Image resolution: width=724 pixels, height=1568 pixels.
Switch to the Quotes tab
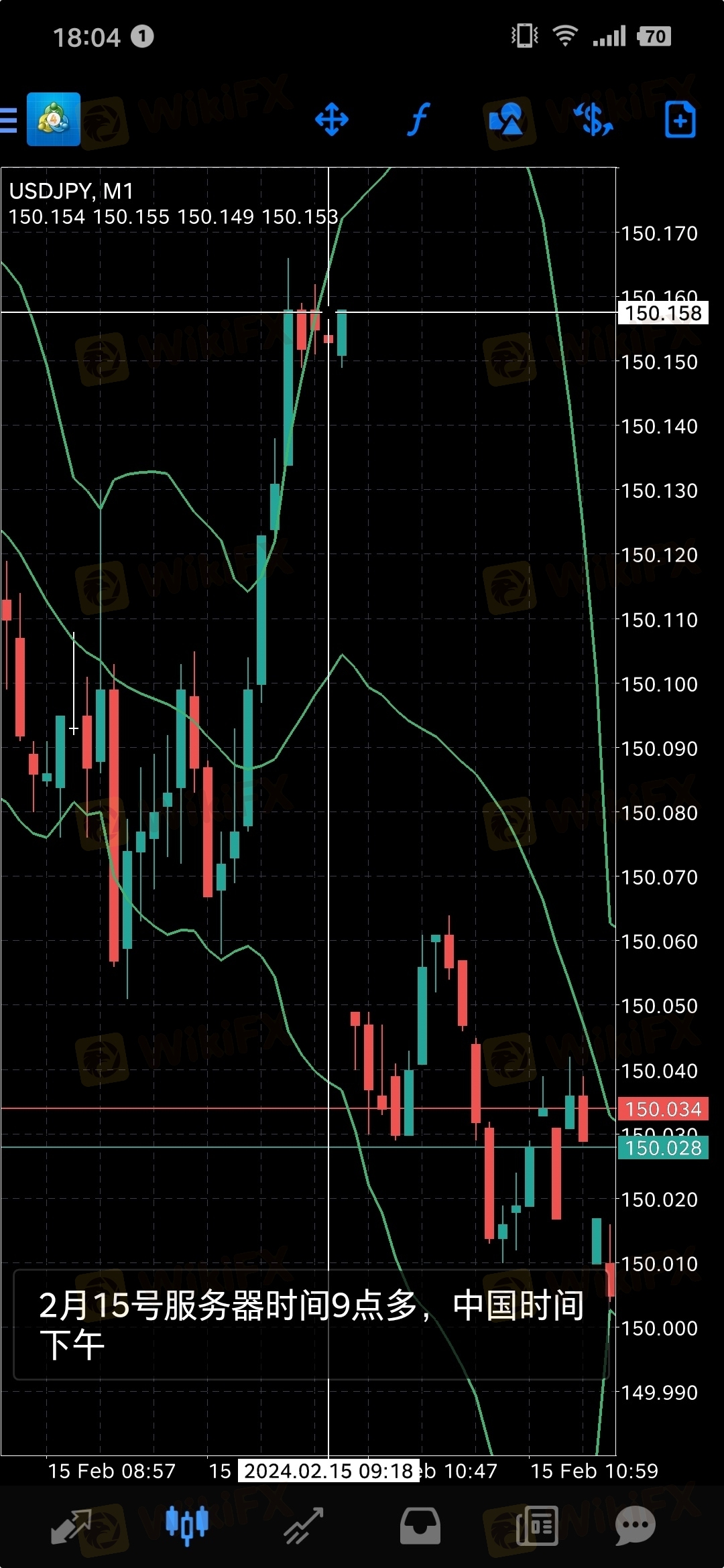(x=71, y=1527)
